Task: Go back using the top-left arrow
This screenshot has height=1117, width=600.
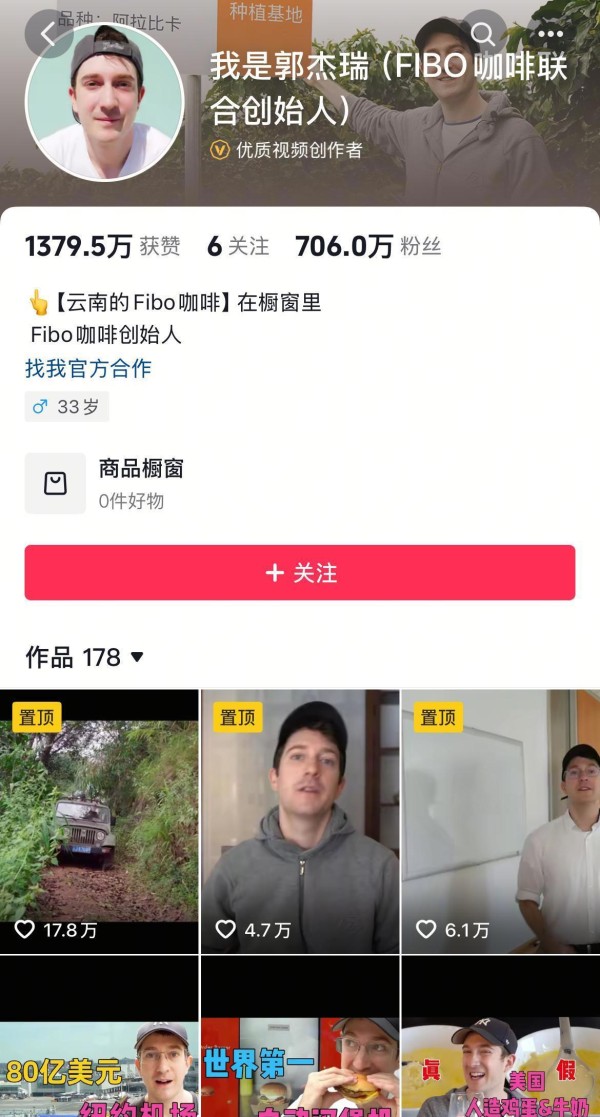Action: [x=48, y=34]
